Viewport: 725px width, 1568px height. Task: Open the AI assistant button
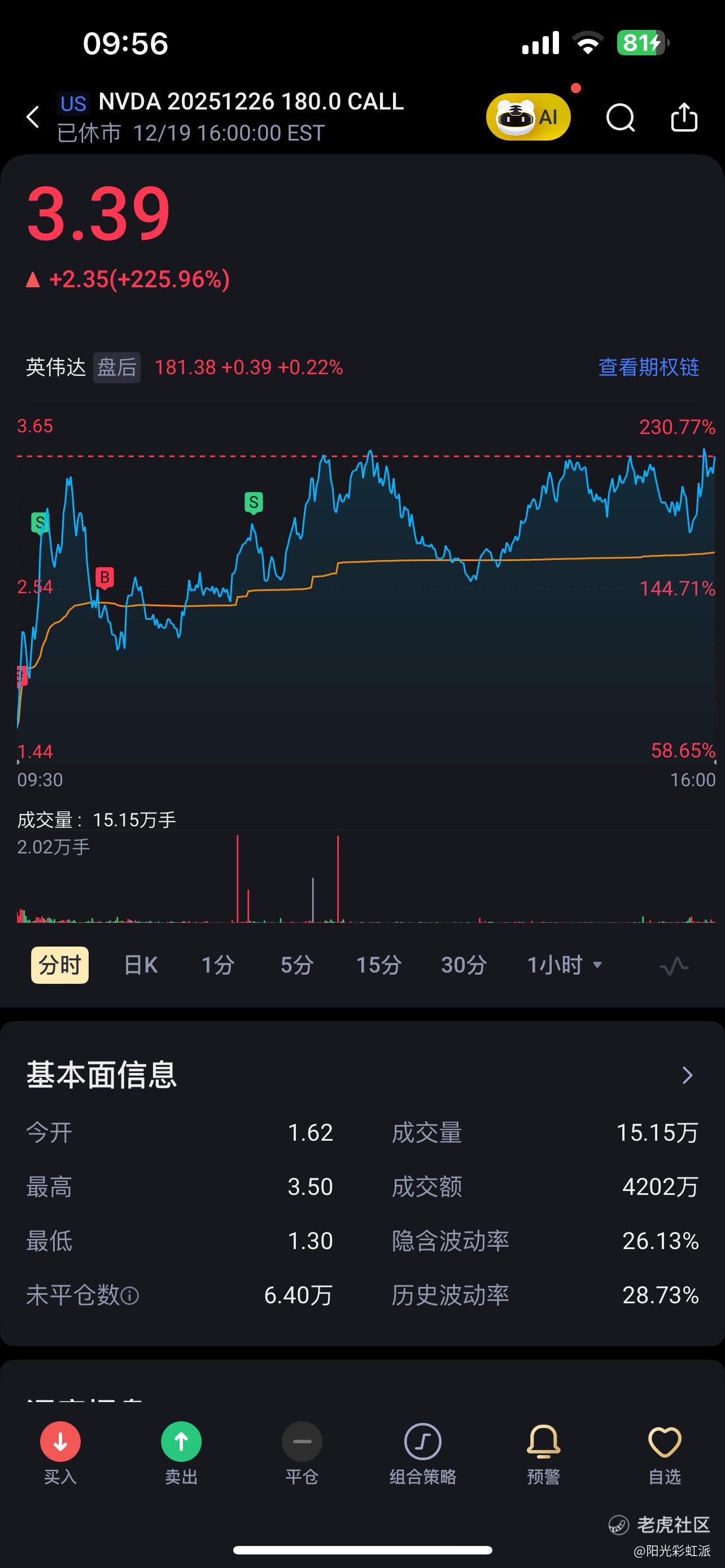[x=528, y=117]
